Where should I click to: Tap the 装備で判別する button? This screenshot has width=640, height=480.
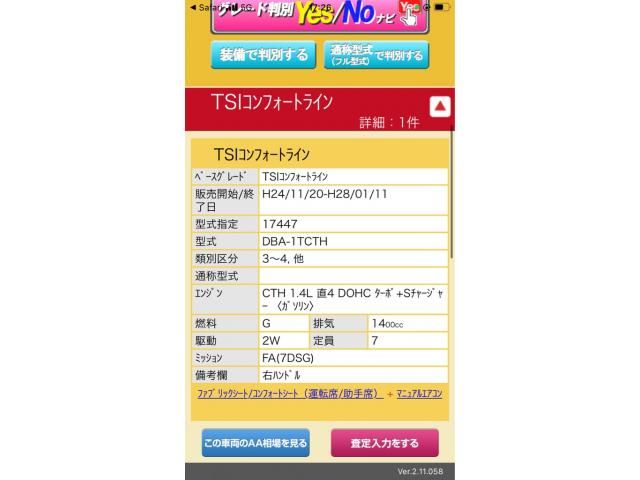[263, 55]
